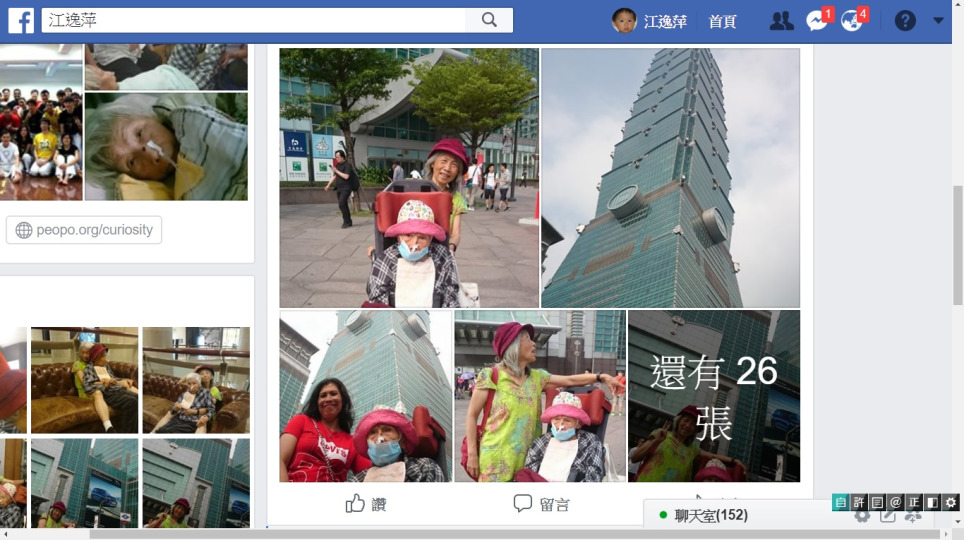
Task: Open the help question mark
Action: [905, 21]
